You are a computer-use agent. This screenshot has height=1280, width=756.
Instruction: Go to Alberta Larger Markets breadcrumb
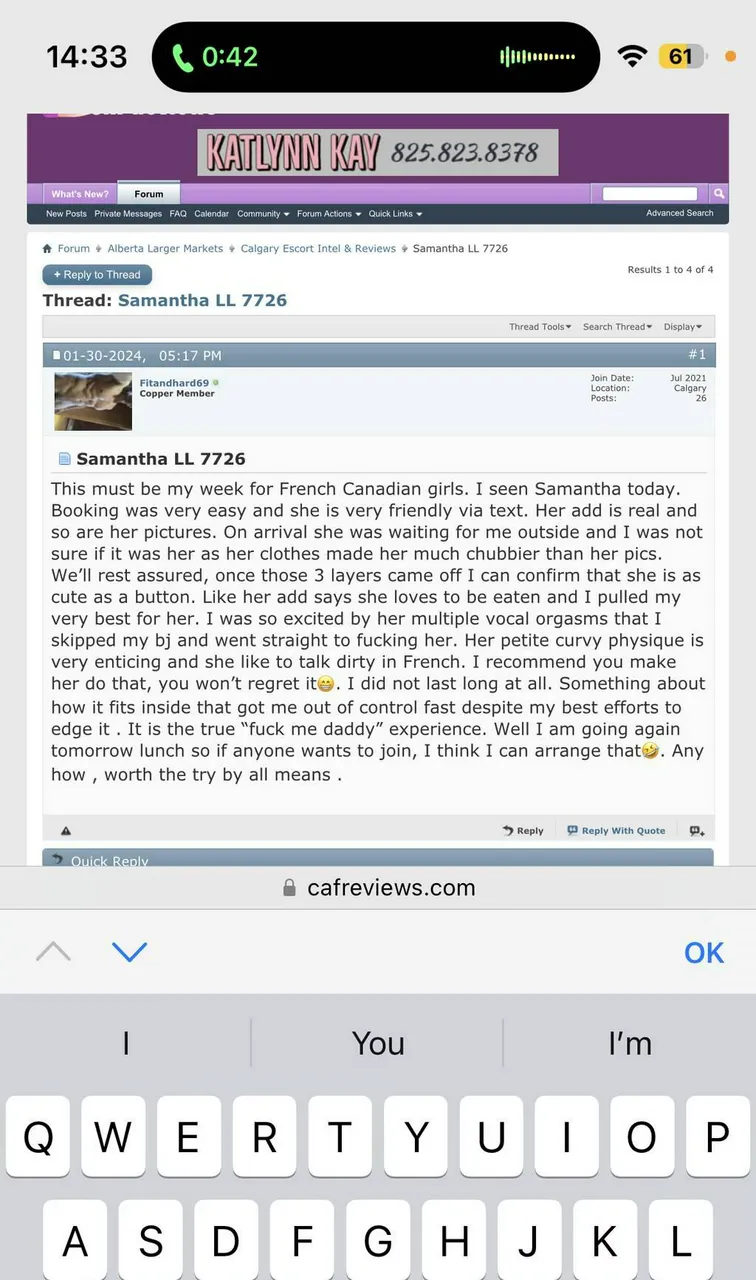165,248
